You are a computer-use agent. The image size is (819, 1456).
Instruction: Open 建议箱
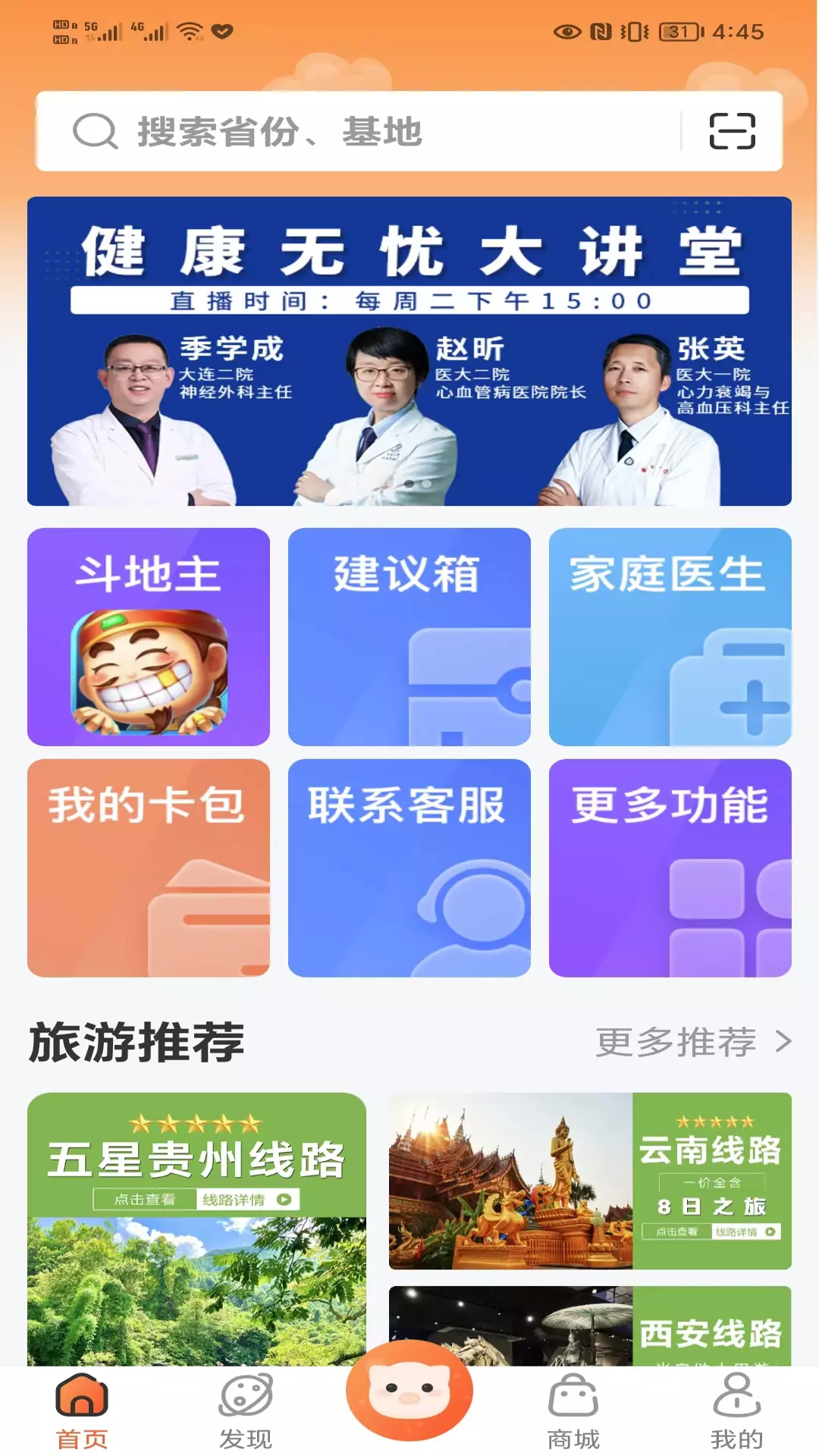tap(409, 637)
